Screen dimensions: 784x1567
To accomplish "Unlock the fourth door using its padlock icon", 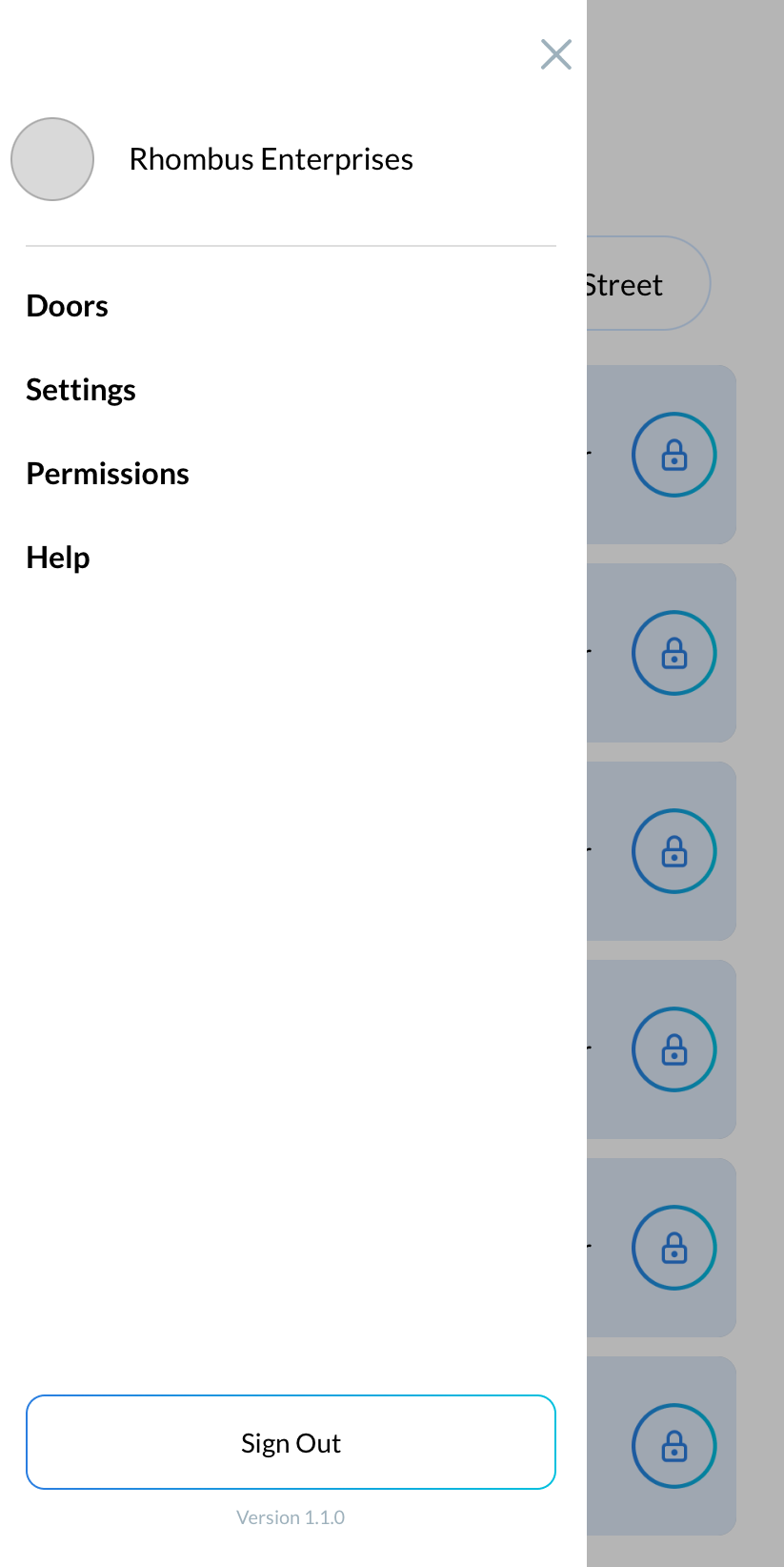I will click(x=673, y=1049).
